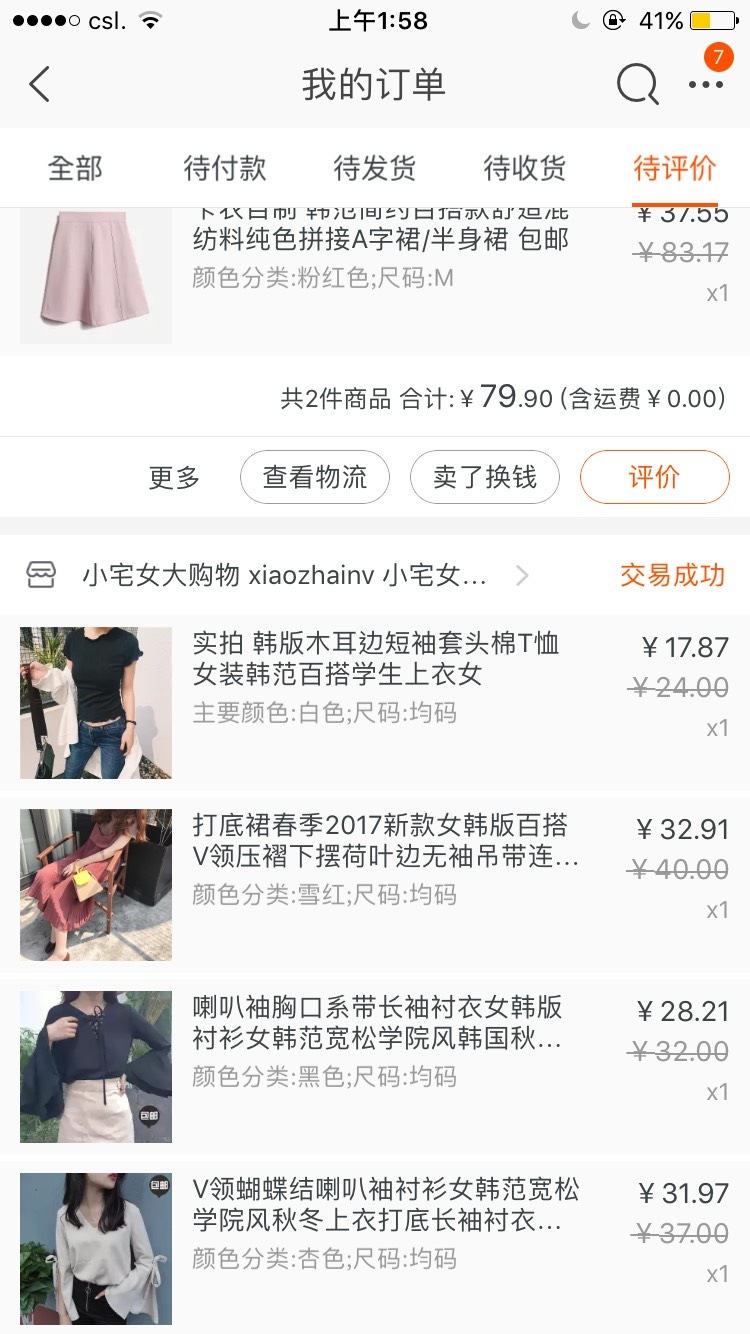Go back from the 我的订单 page
750x1334 pixels.
pyautogui.click(x=40, y=85)
